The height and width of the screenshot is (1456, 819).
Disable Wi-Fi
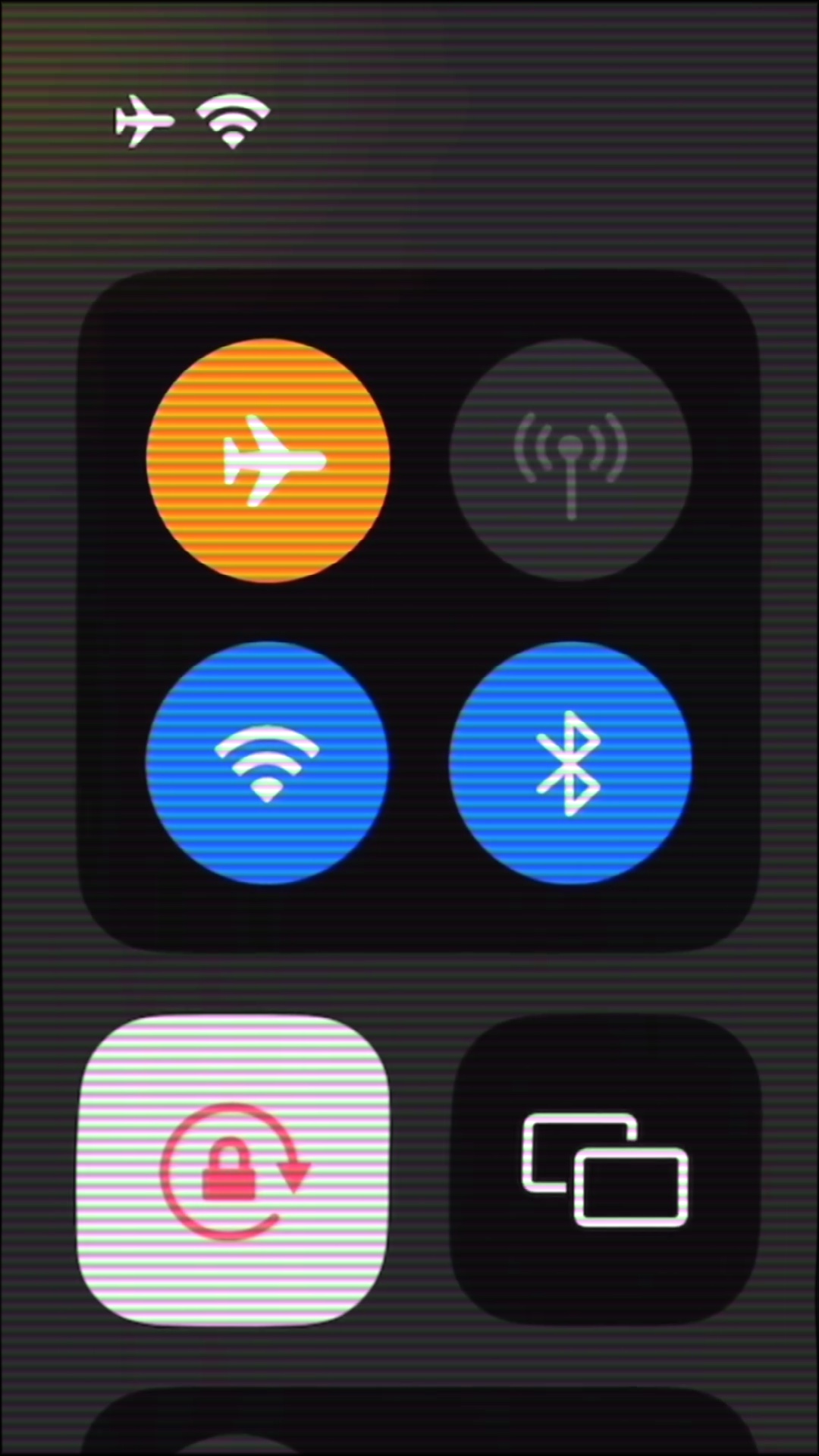(268, 762)
